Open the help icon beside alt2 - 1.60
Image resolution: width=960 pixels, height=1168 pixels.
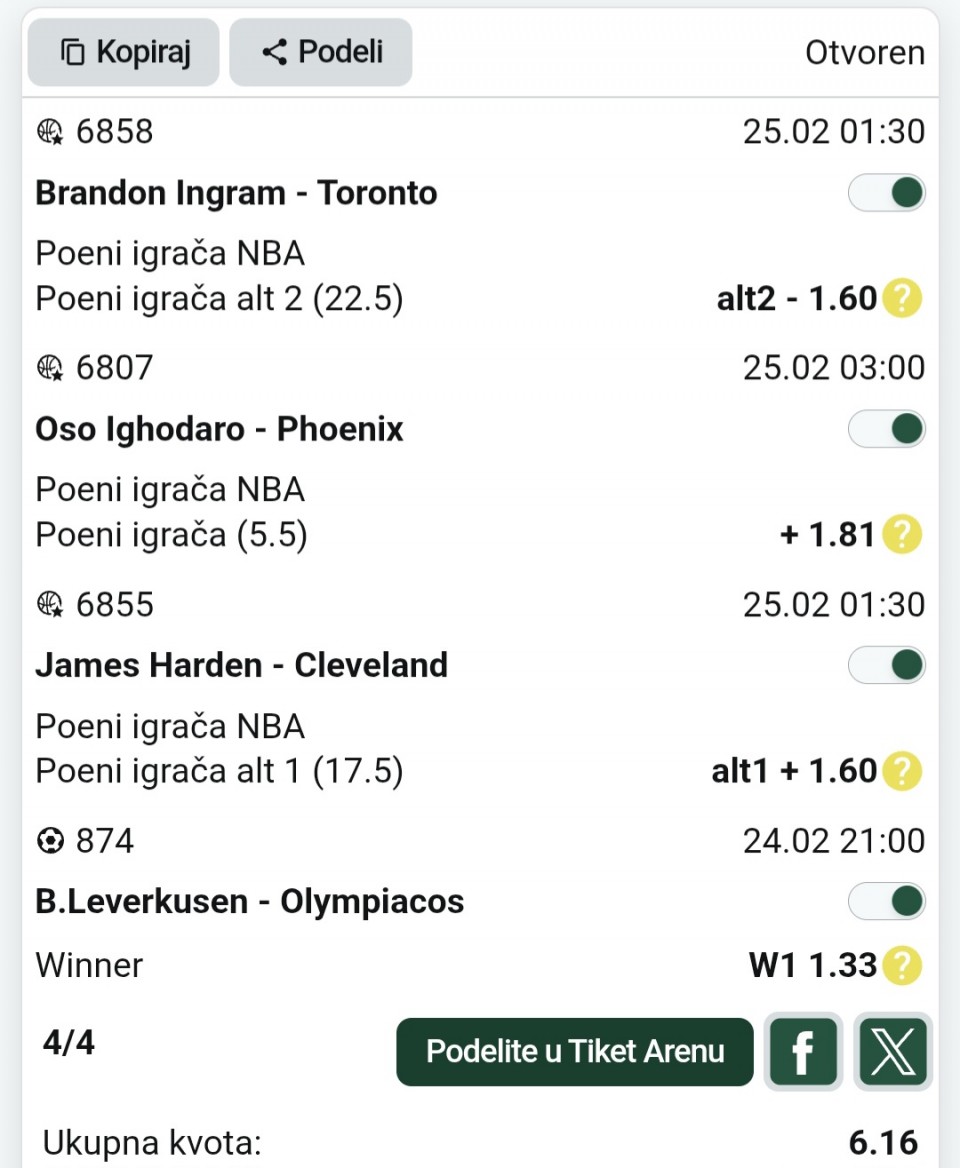(x=902, y=299)
